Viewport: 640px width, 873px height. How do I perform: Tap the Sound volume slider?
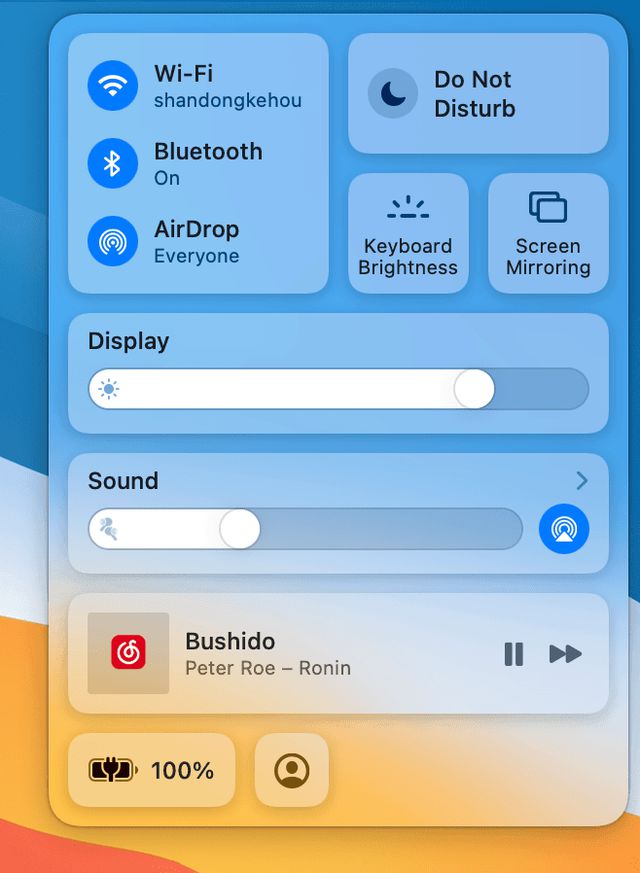pyautogui.click(x=305, y=529)
